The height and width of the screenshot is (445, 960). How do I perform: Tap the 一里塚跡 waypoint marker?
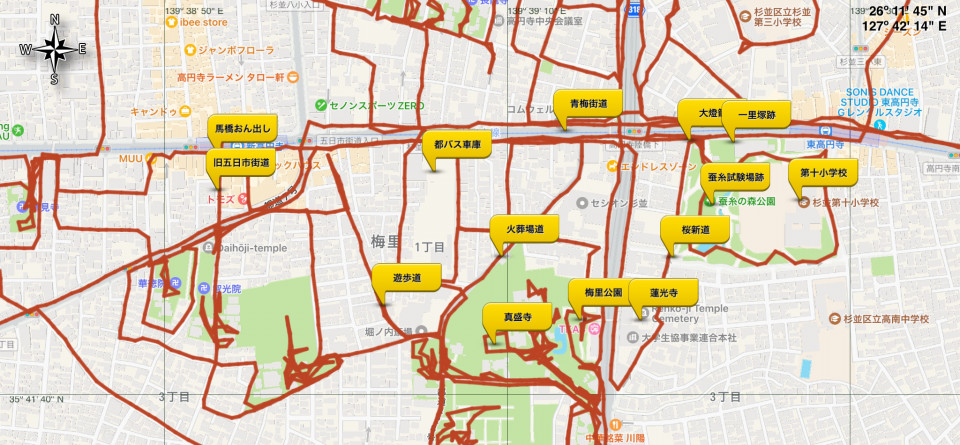coord(757,114)
